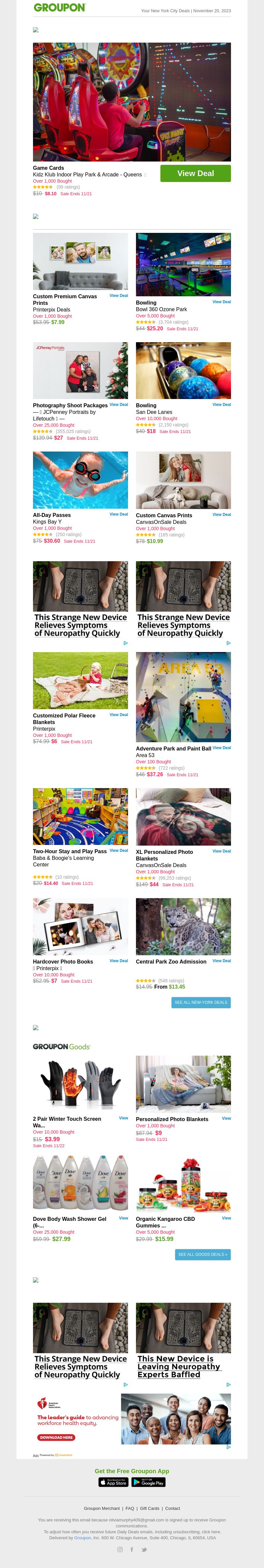Download the app from the App Store
Image resolution: width=264 pixels, height=1568 pixels.
coord(114,1482)
